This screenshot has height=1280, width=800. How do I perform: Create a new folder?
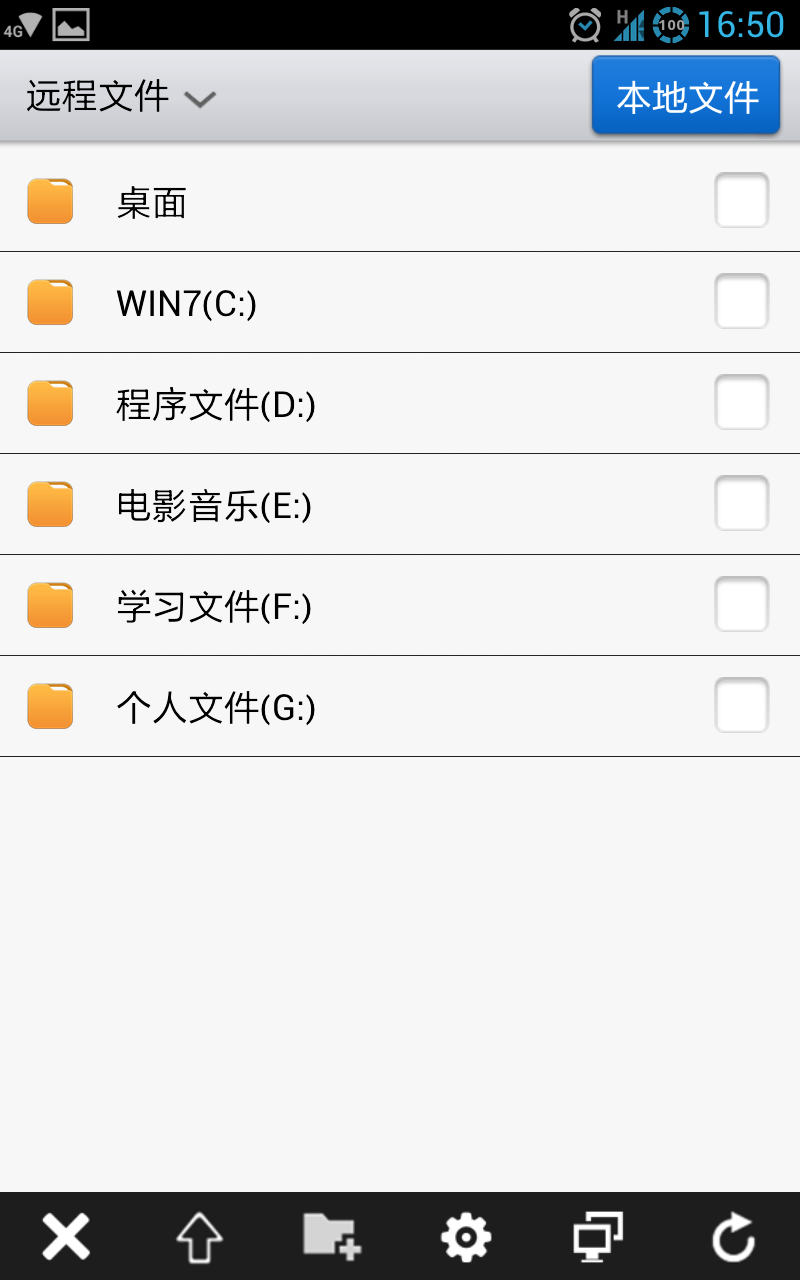(332, 1237)
